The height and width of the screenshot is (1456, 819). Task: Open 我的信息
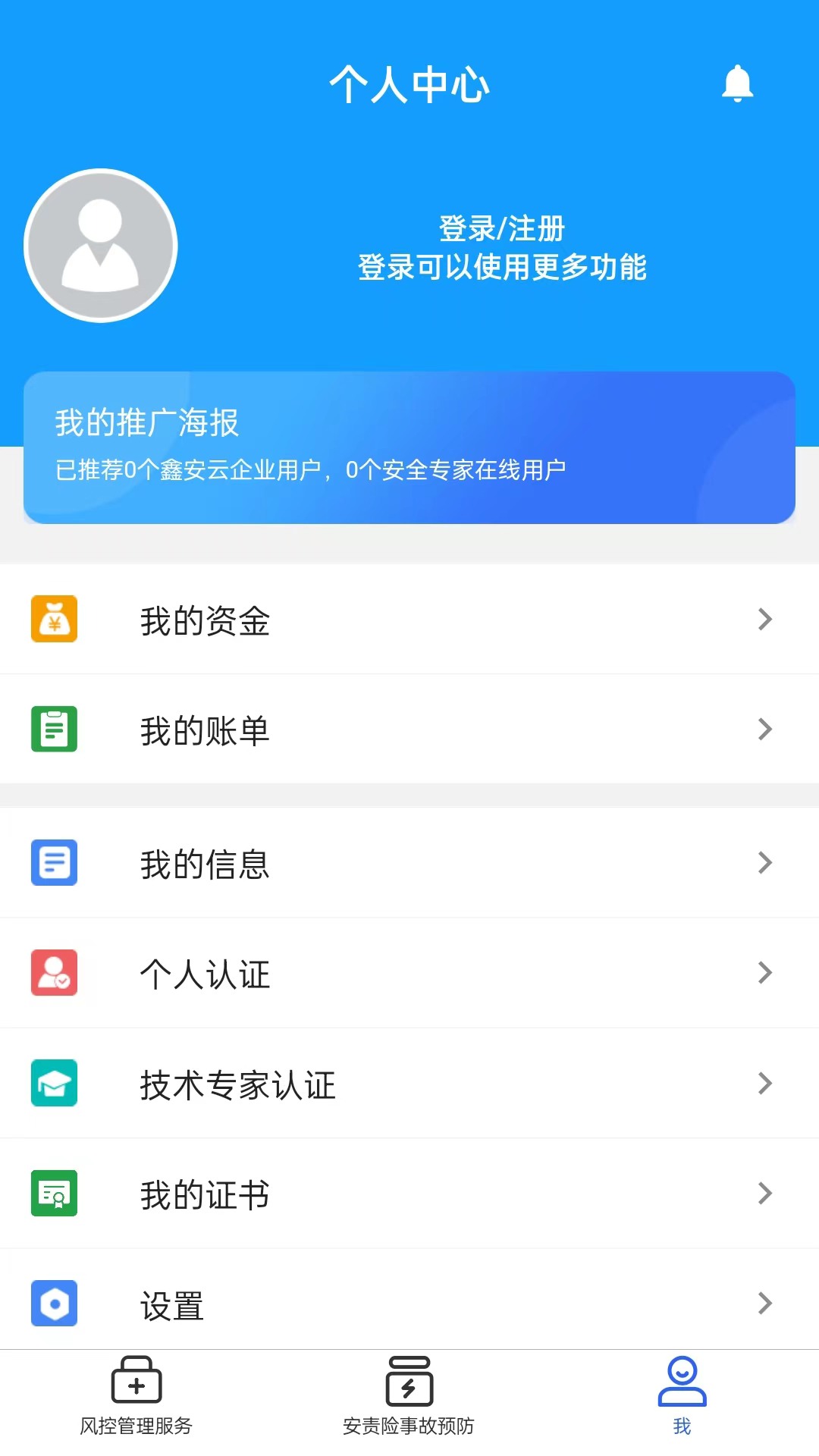(x=409, y=863)
